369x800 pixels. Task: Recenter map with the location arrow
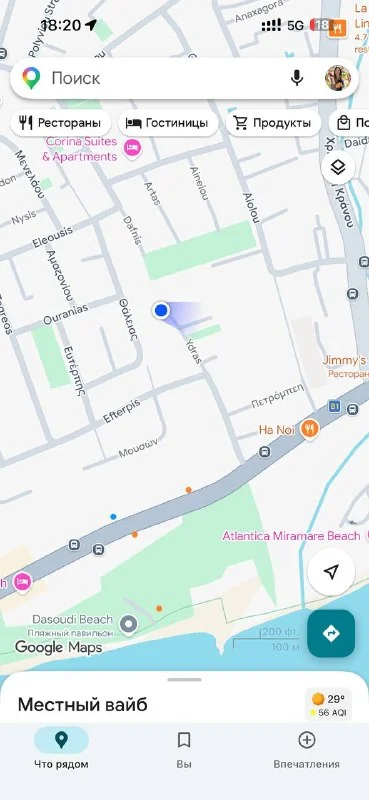point(331,572)
